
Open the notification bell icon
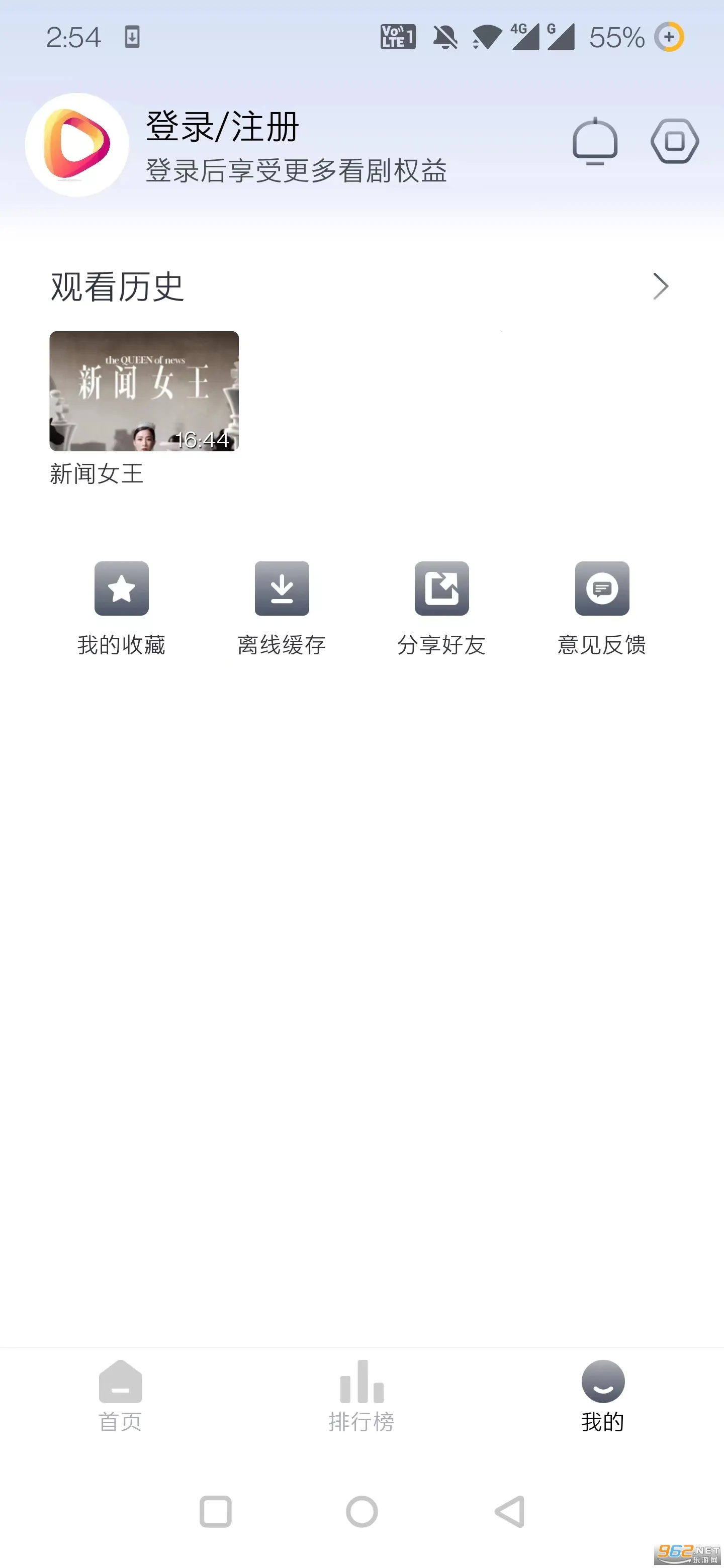pos(595,141)
